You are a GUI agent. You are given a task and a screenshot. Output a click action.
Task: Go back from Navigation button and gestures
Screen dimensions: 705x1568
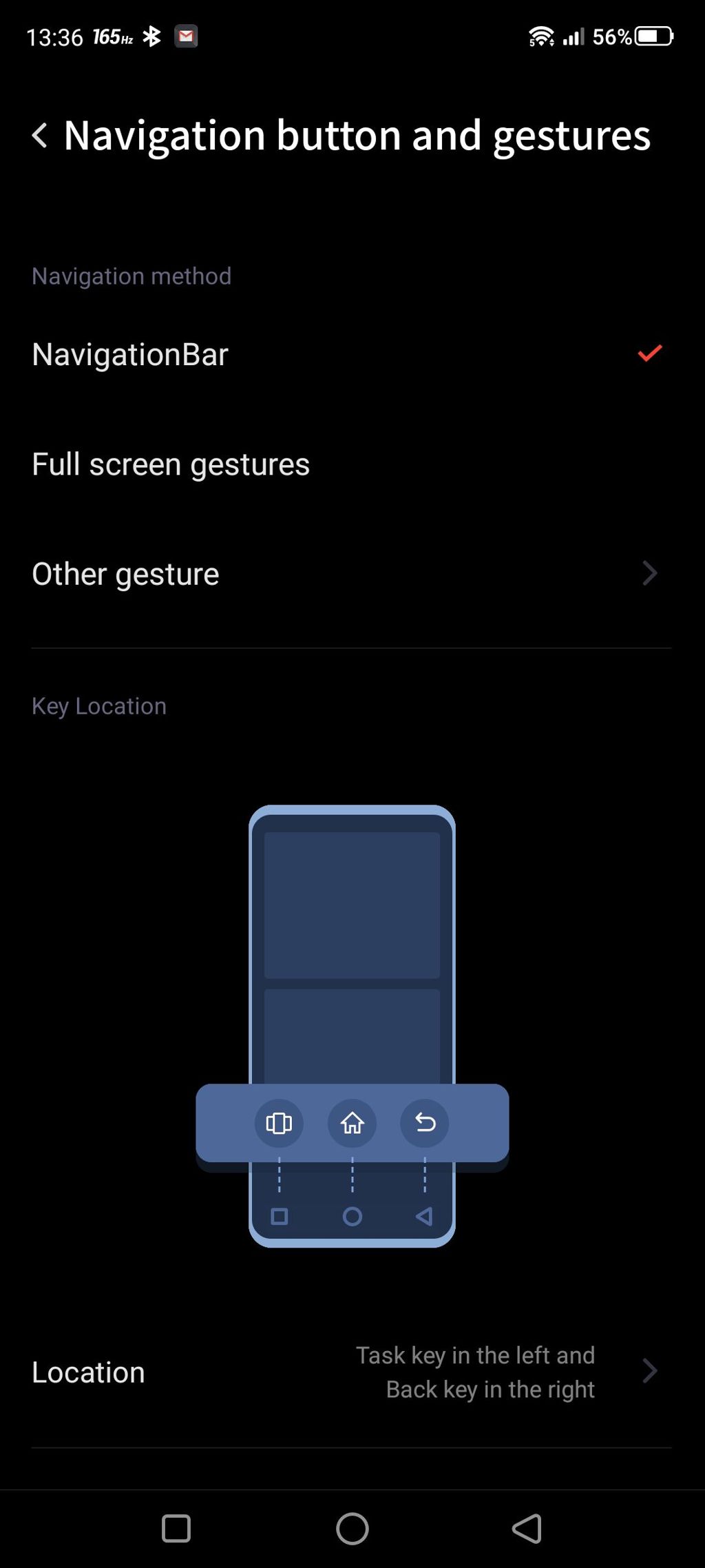(40, 135)
